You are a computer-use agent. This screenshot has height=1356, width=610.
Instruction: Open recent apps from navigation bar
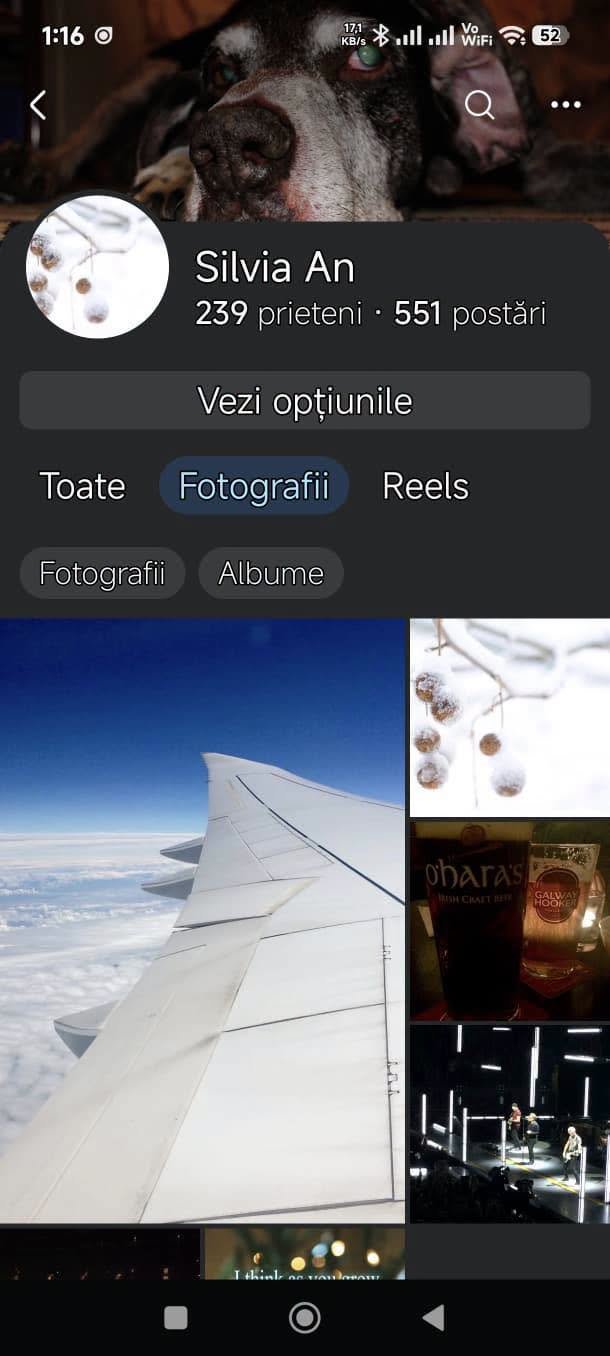point(176,1318)
